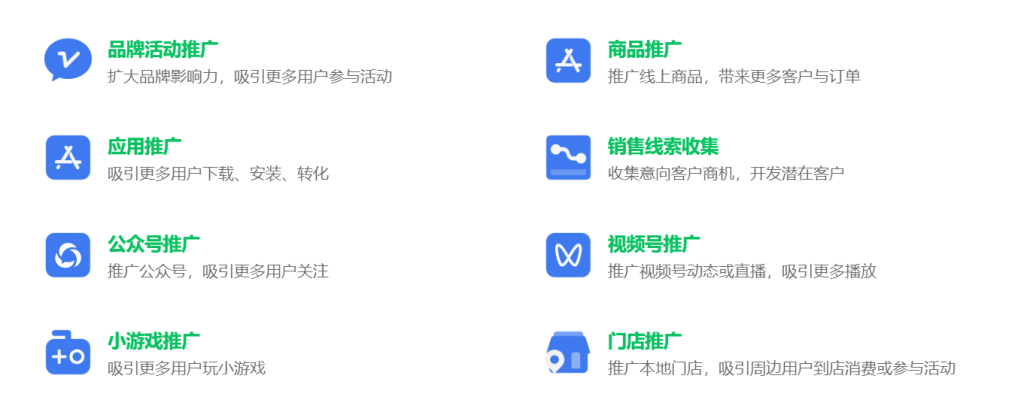The width and height of the screenshot is (1024, 415).
Task: Select 品牌活动推广 promotion goal
Action: click(x=163, y=50)
